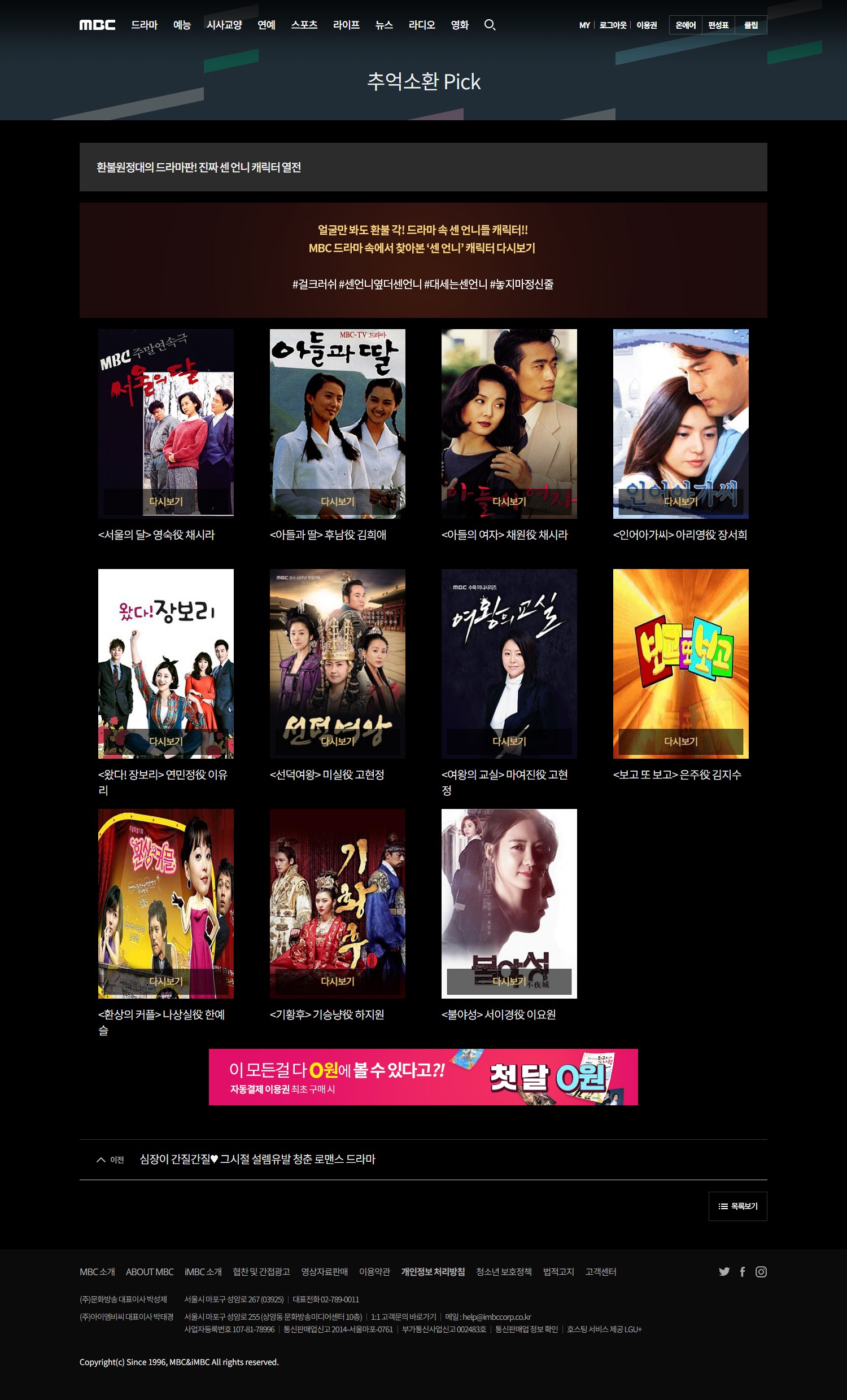Open the 드라마 menu
The image size is (847, 1400).
144,25
